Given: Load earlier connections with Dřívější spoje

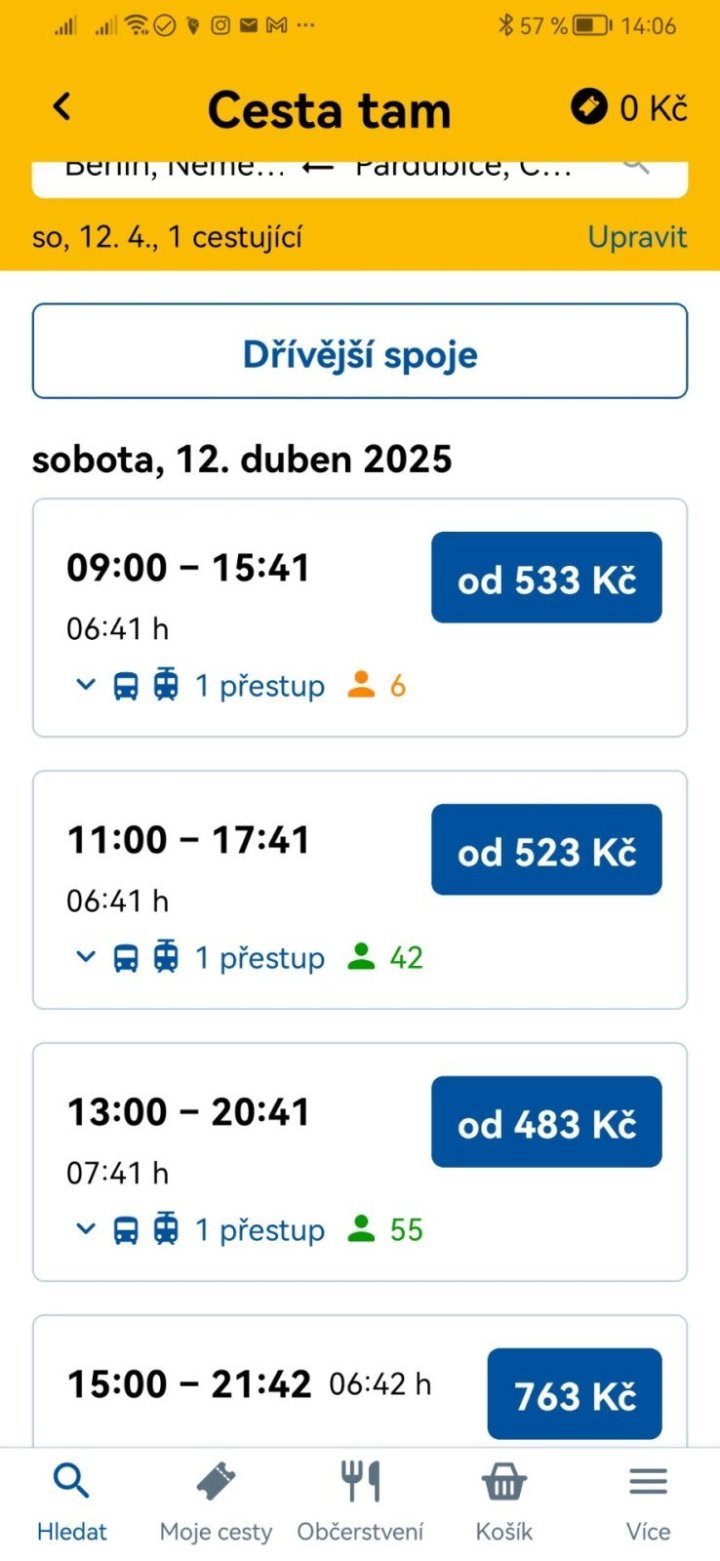Looking at the screenshot, I should pyautogui.click(x=360, y=355).
